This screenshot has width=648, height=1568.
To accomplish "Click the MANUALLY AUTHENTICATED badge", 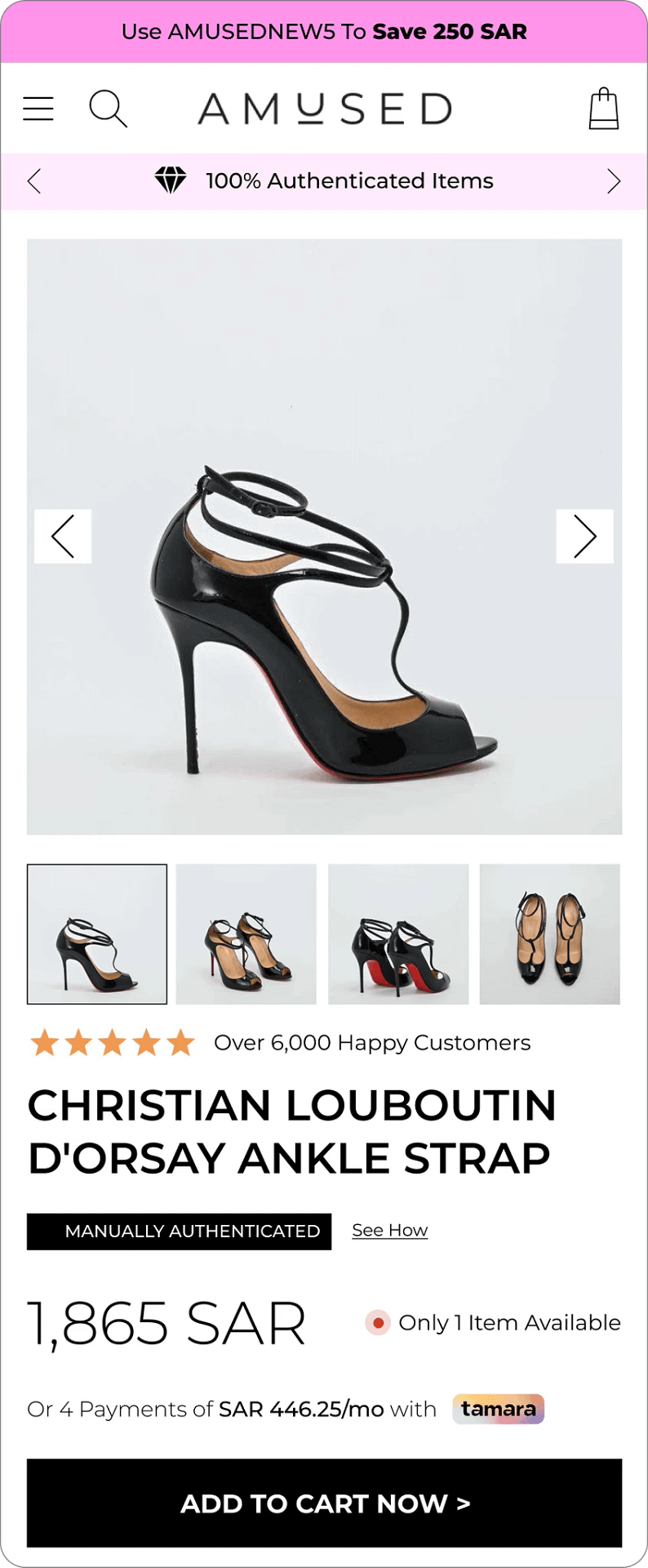I will tap(178, 1232).
